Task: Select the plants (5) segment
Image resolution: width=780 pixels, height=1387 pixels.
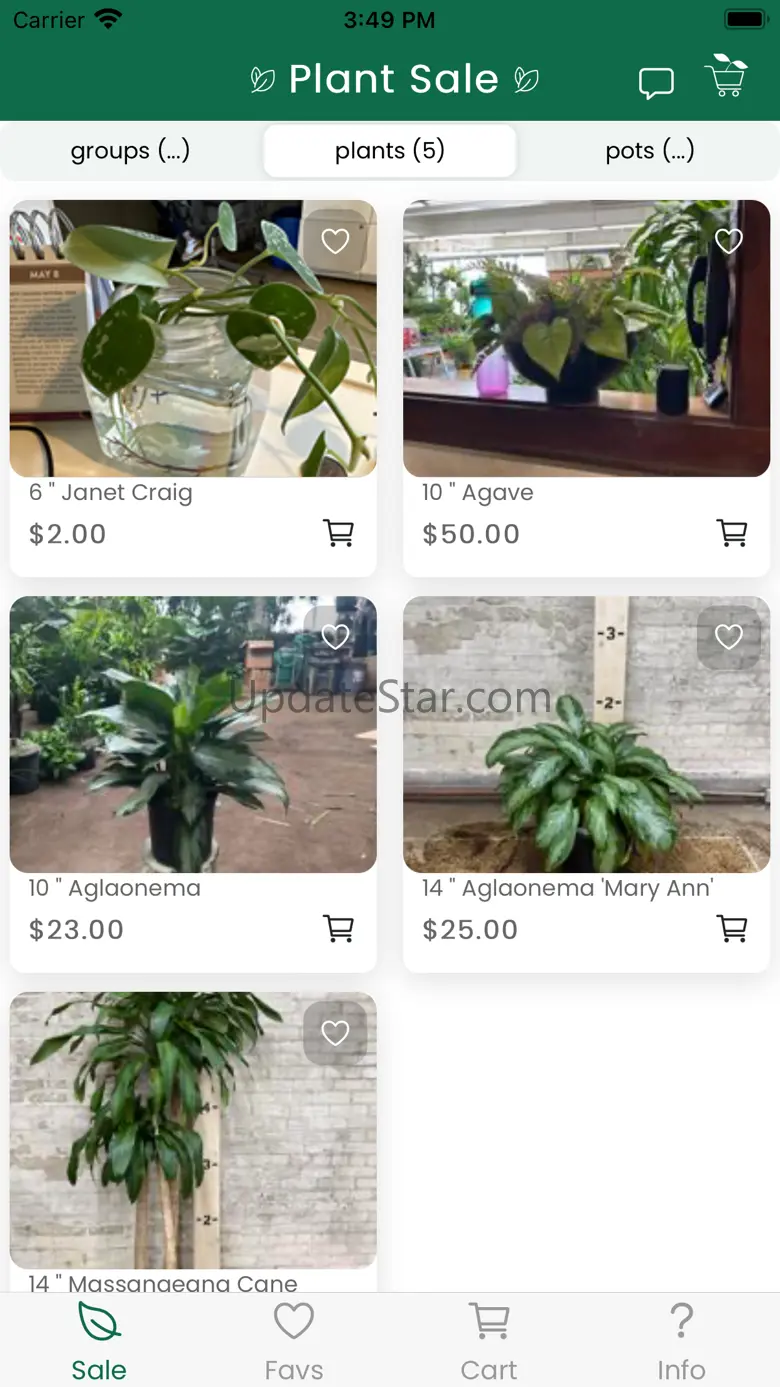Action: coord(390,151)
